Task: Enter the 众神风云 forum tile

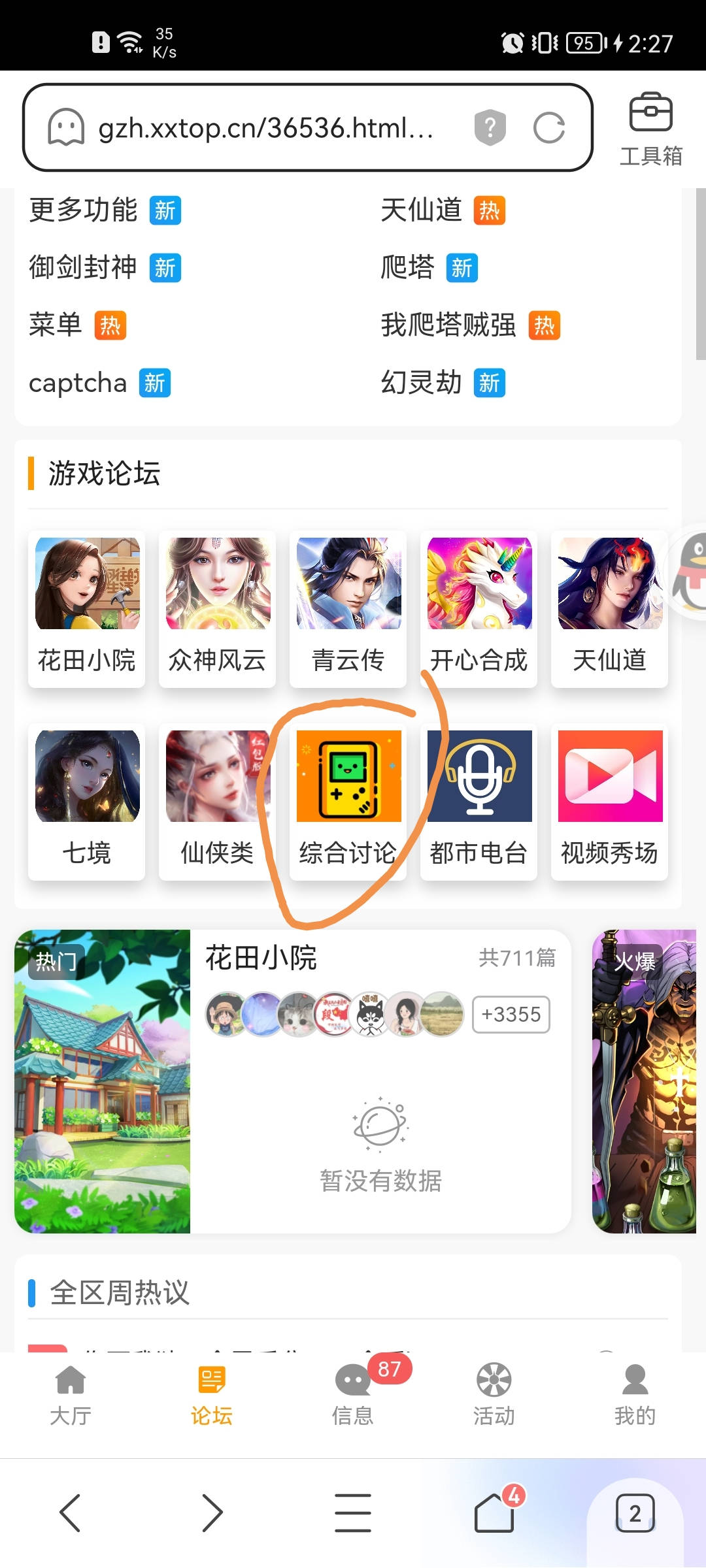Action: point(218,608)
